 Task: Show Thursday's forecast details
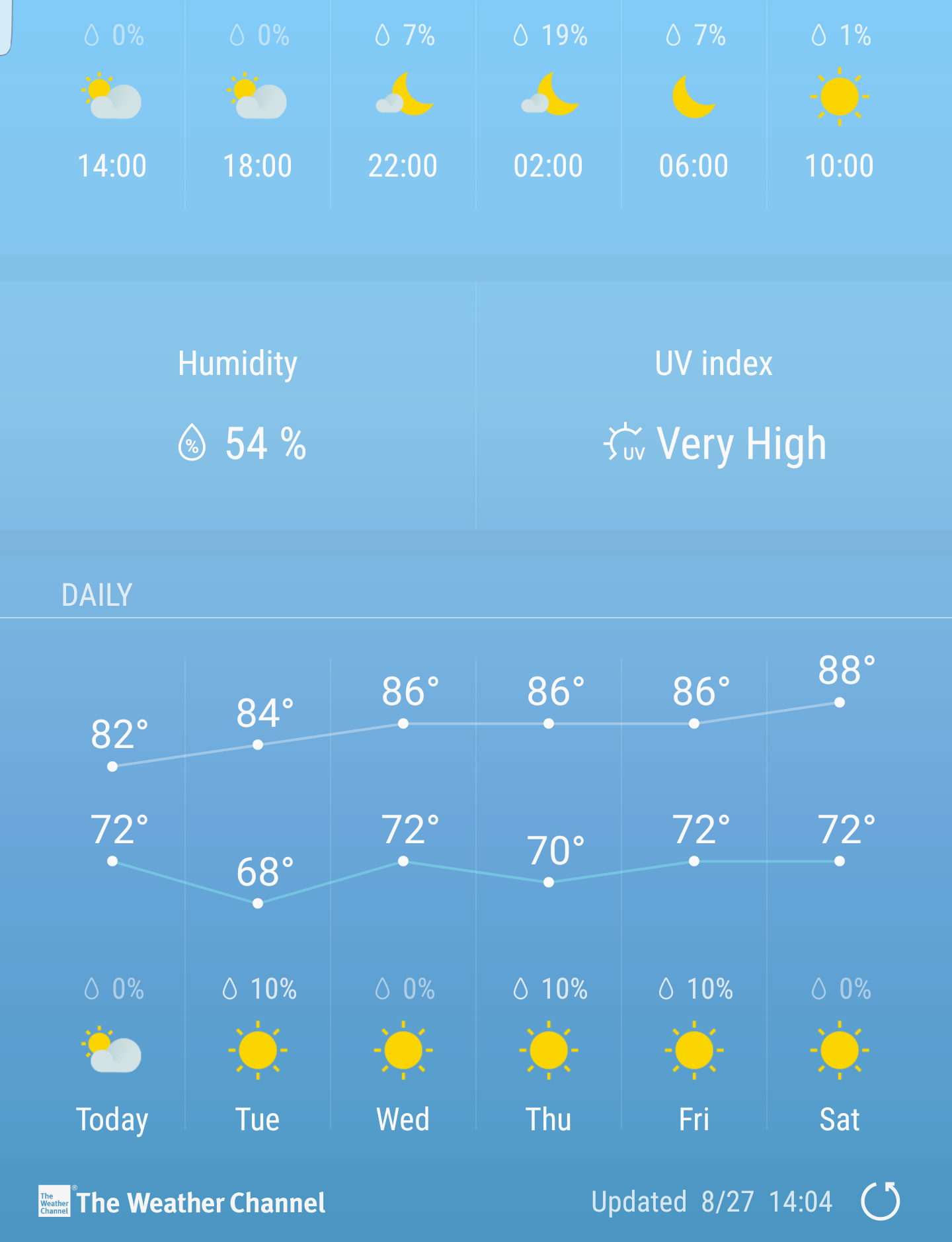coord(549,1119)
